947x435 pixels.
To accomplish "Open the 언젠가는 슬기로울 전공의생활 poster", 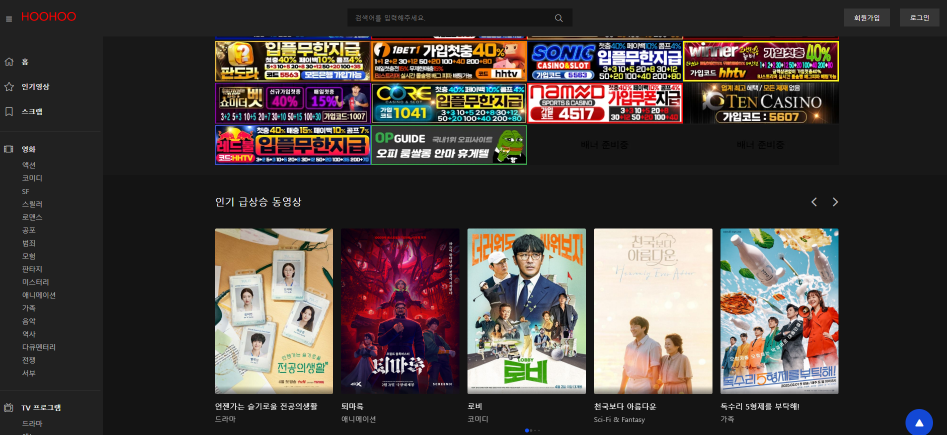I will tap(274, 310).
